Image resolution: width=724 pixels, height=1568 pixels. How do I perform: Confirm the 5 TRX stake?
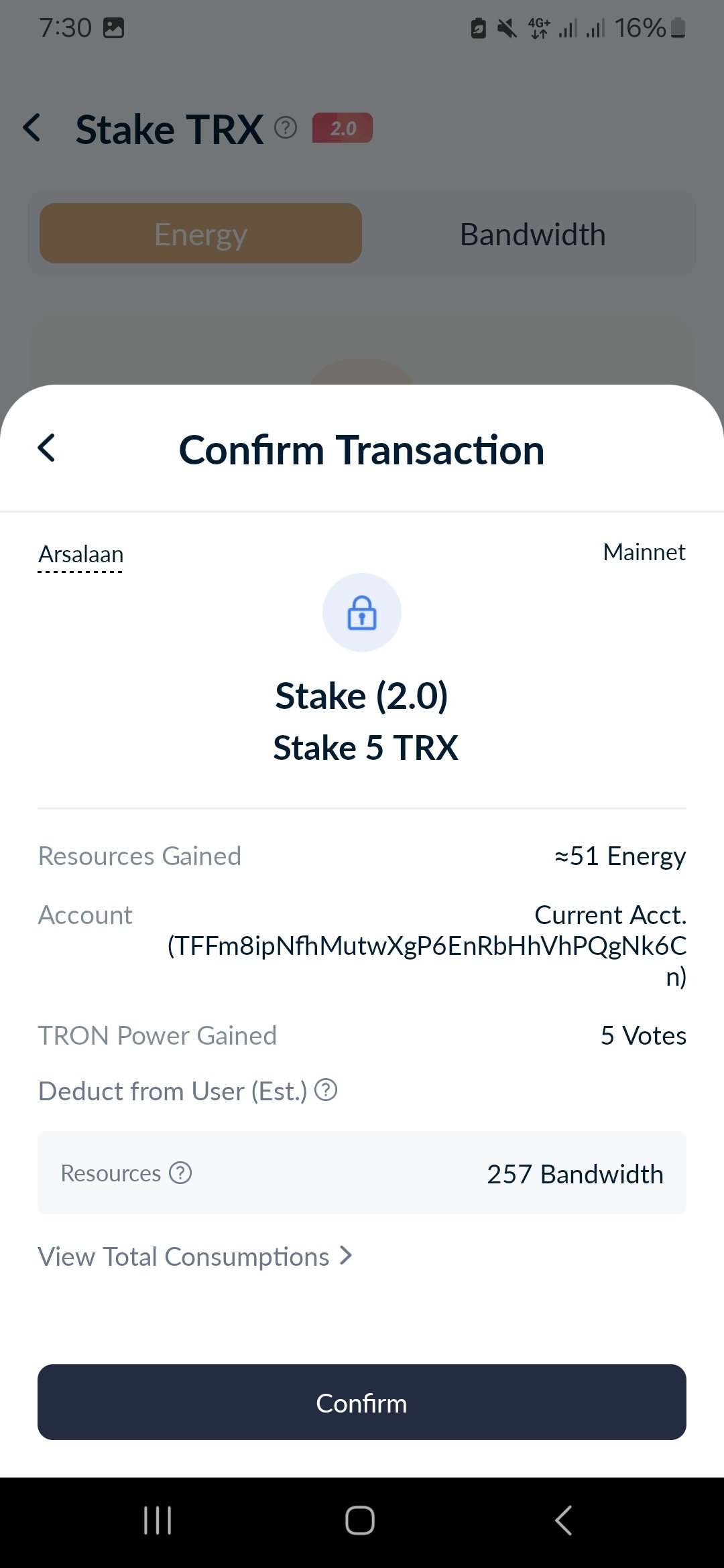point(362,1402)
